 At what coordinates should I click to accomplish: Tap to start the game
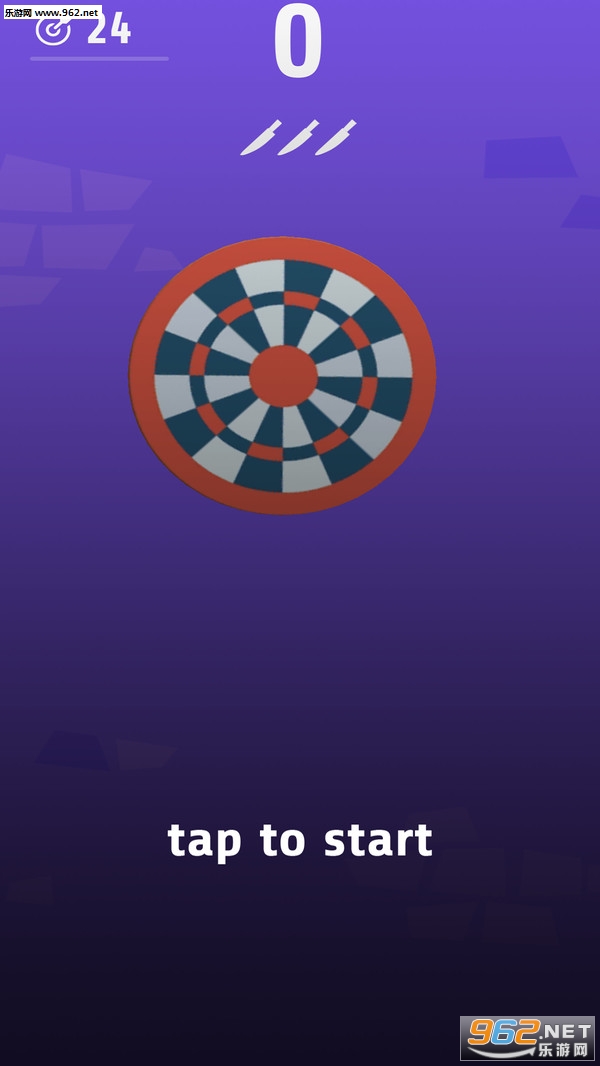[x=300, y=840]
